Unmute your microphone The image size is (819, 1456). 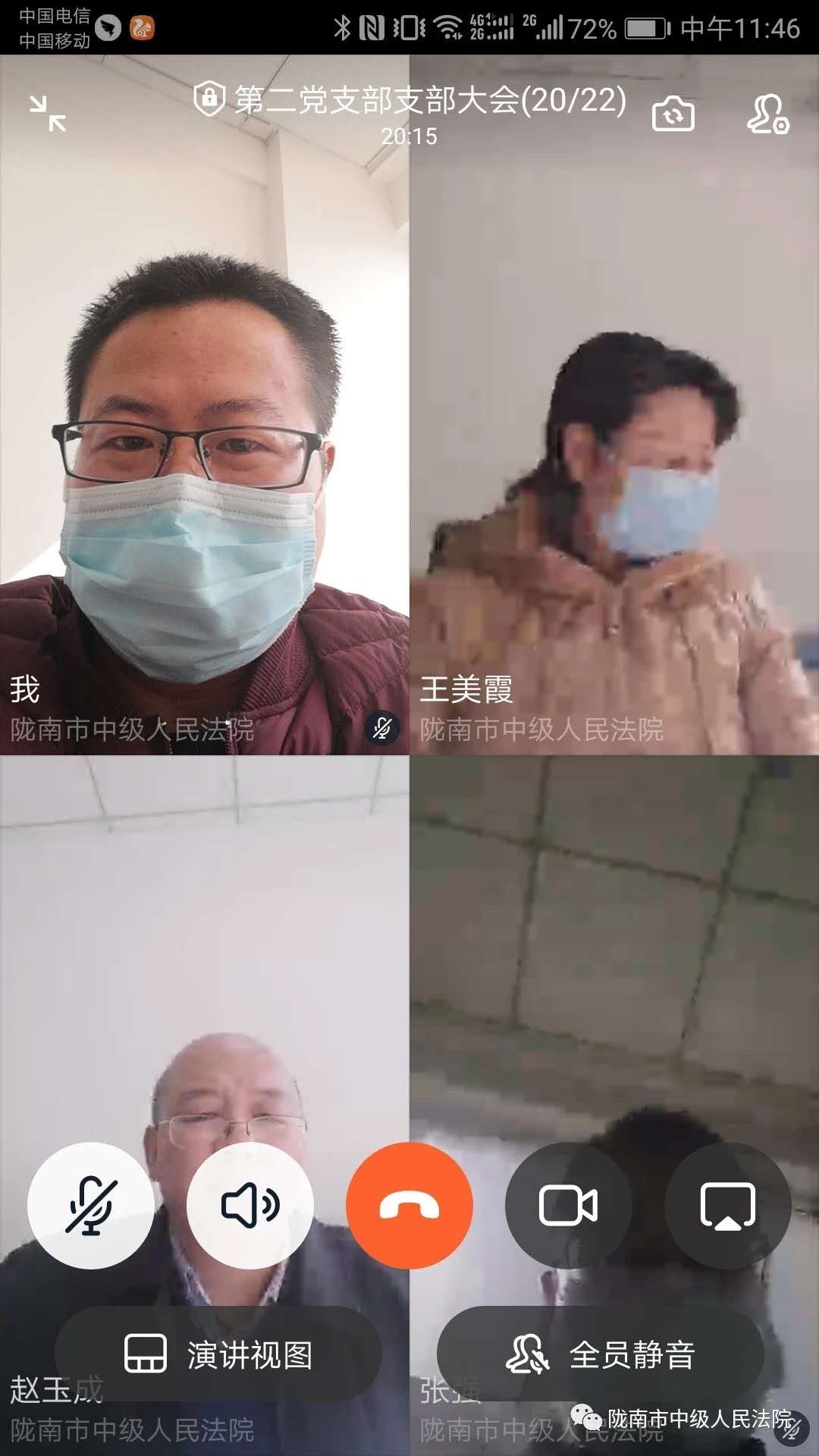(91, 1205)
